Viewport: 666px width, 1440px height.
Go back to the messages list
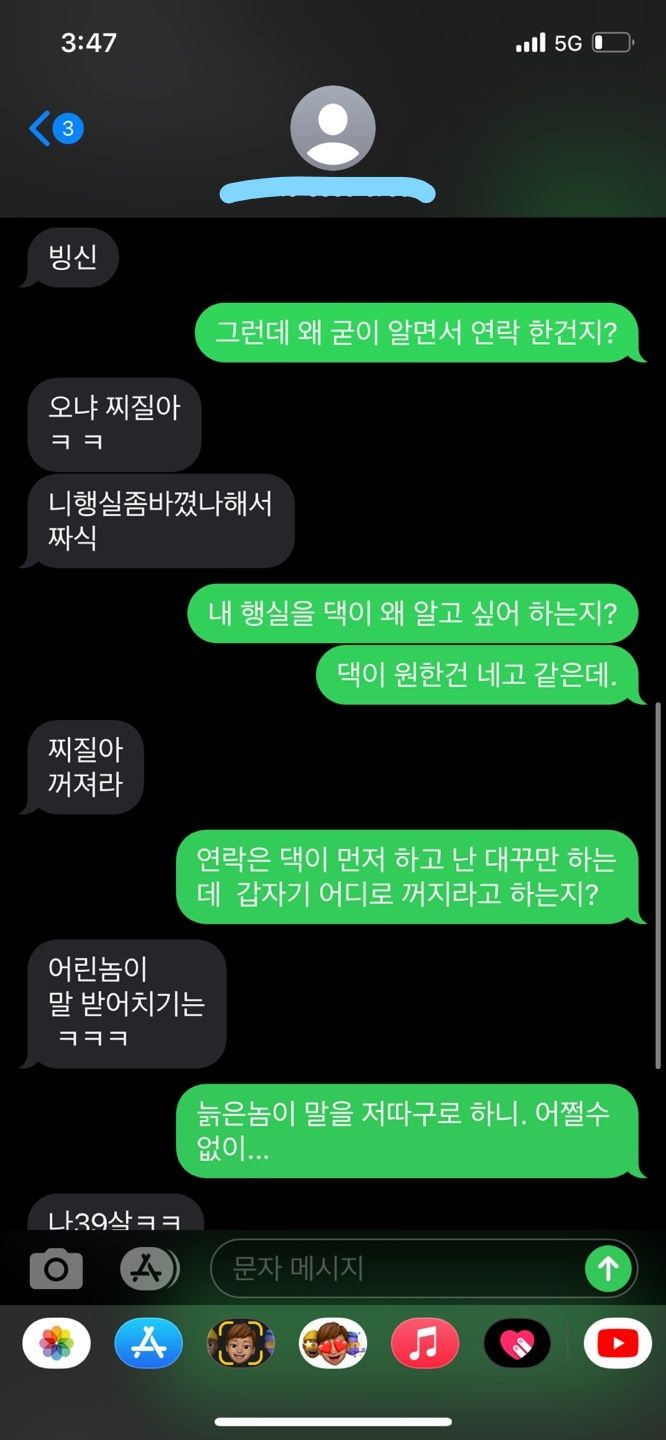pos(55,129)
